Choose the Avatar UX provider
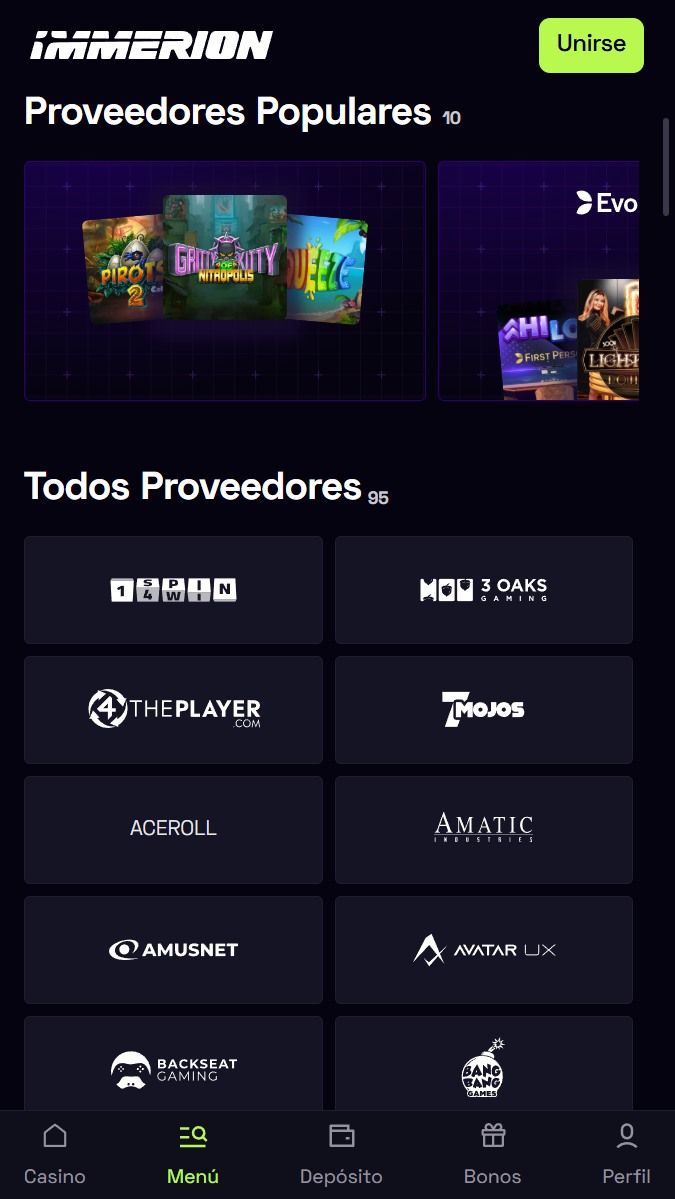 484,950
